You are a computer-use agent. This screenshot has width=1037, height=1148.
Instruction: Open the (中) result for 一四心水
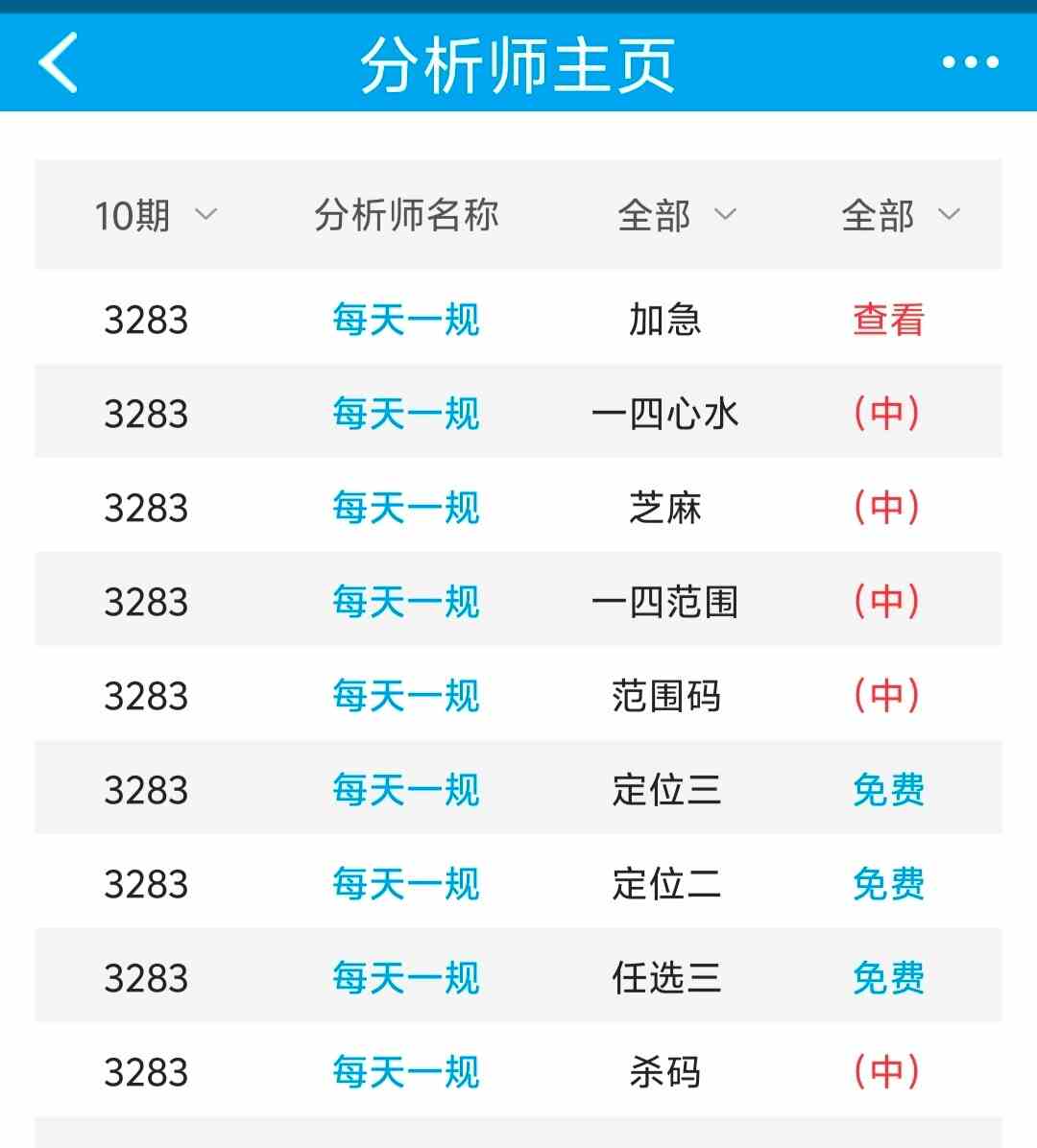888,414
